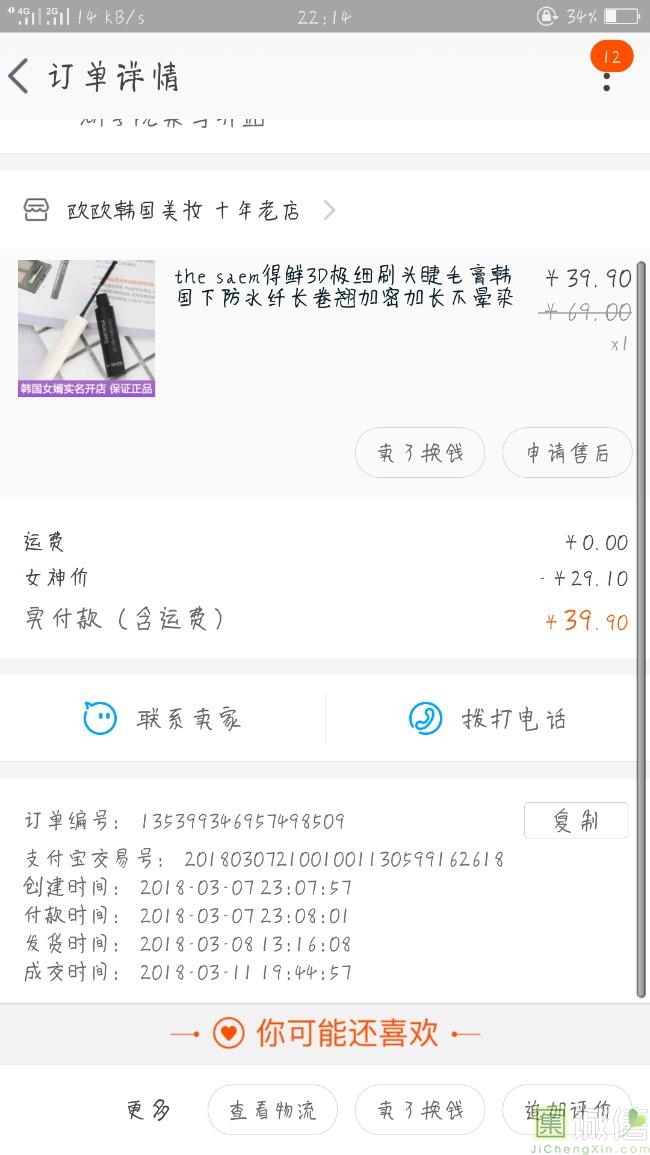The height and width of the screenshot is (1155, 650).
Task: Open the three-dot overflow menu
Action: pos(606,78)
